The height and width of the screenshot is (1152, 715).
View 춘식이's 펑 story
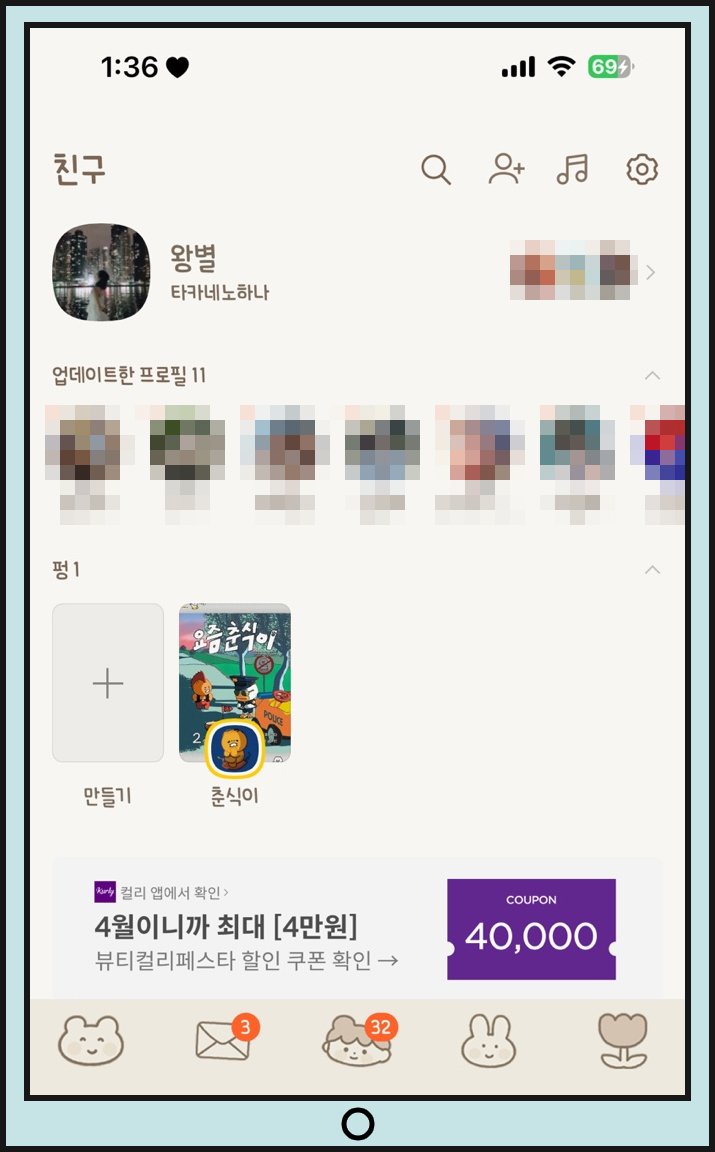235,684
